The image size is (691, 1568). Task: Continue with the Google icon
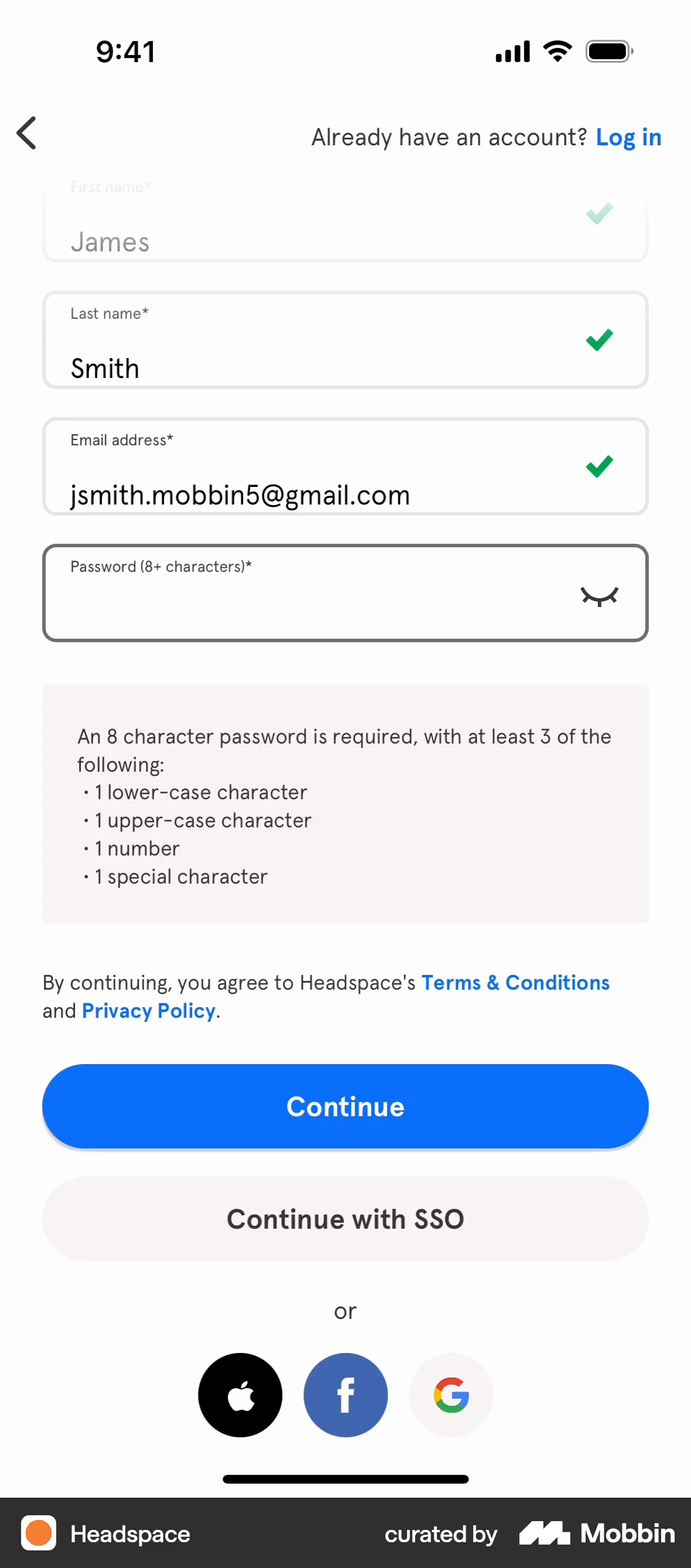[450, 1395]
